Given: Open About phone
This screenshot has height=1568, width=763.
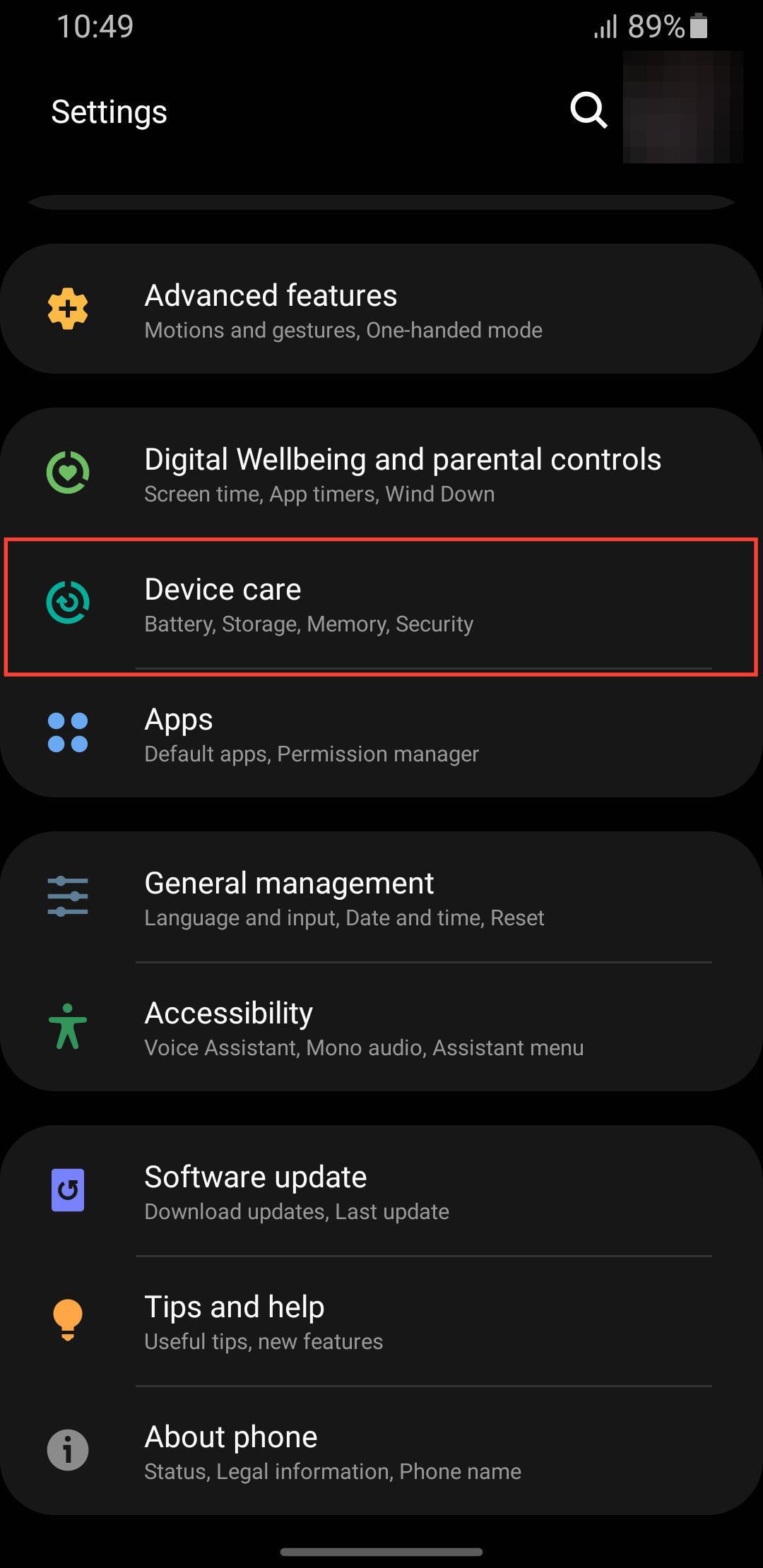Looking at the screenshot, I should (381, 1452).
